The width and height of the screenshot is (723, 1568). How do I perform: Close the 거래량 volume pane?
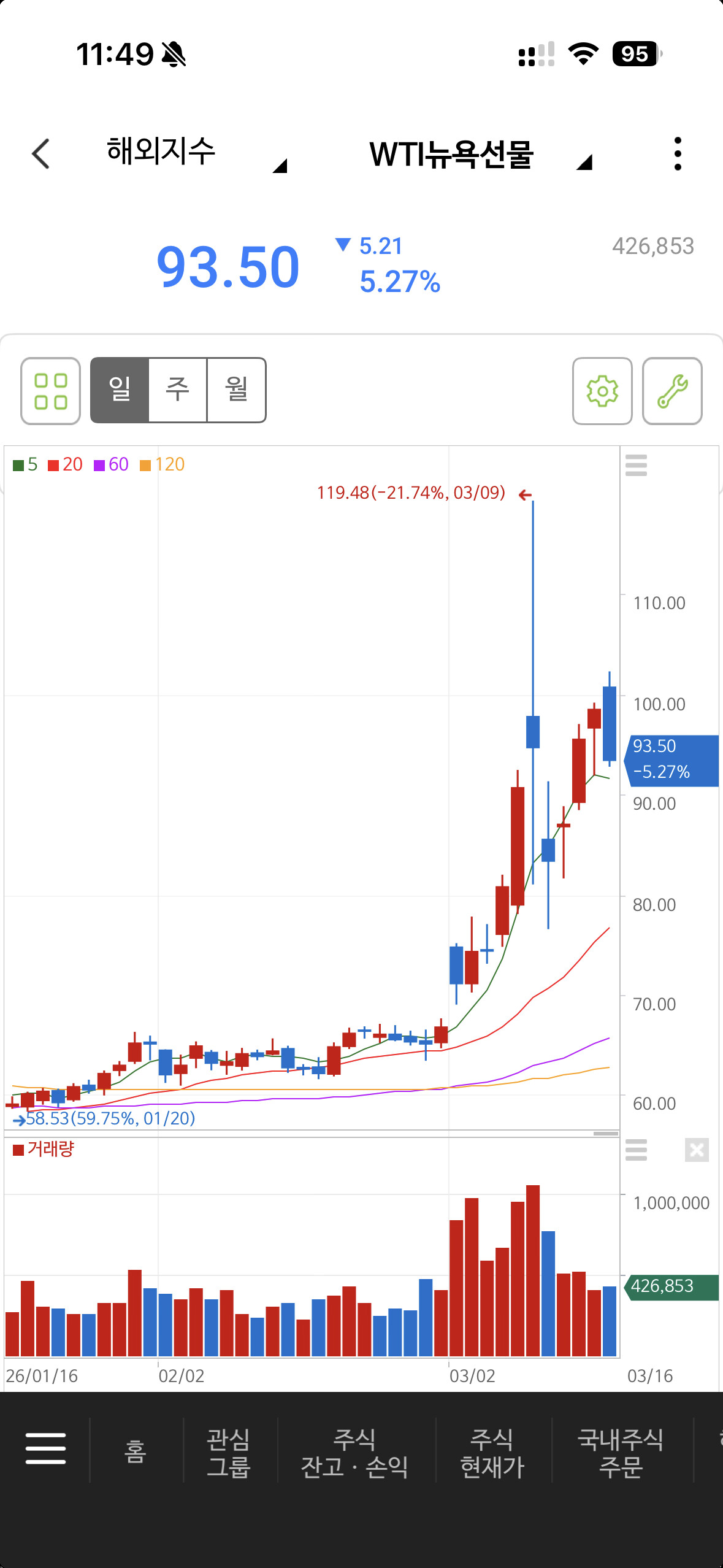(697, 1150)
